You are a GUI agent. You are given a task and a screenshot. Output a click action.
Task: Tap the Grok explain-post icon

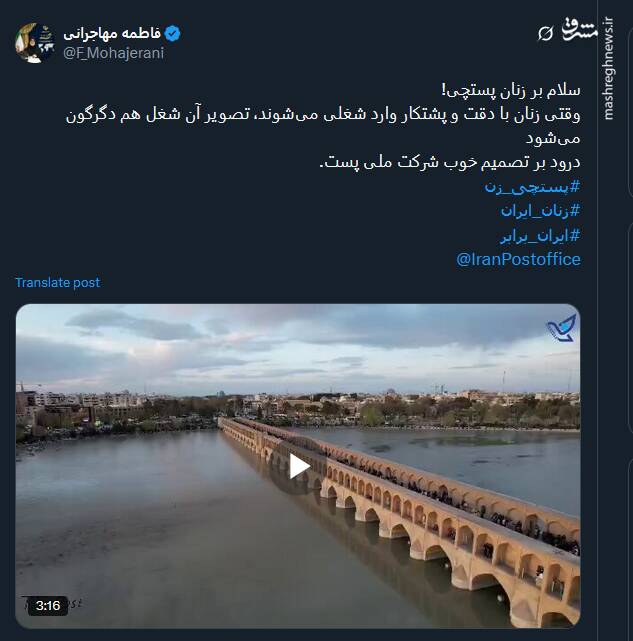click(545, 34)
